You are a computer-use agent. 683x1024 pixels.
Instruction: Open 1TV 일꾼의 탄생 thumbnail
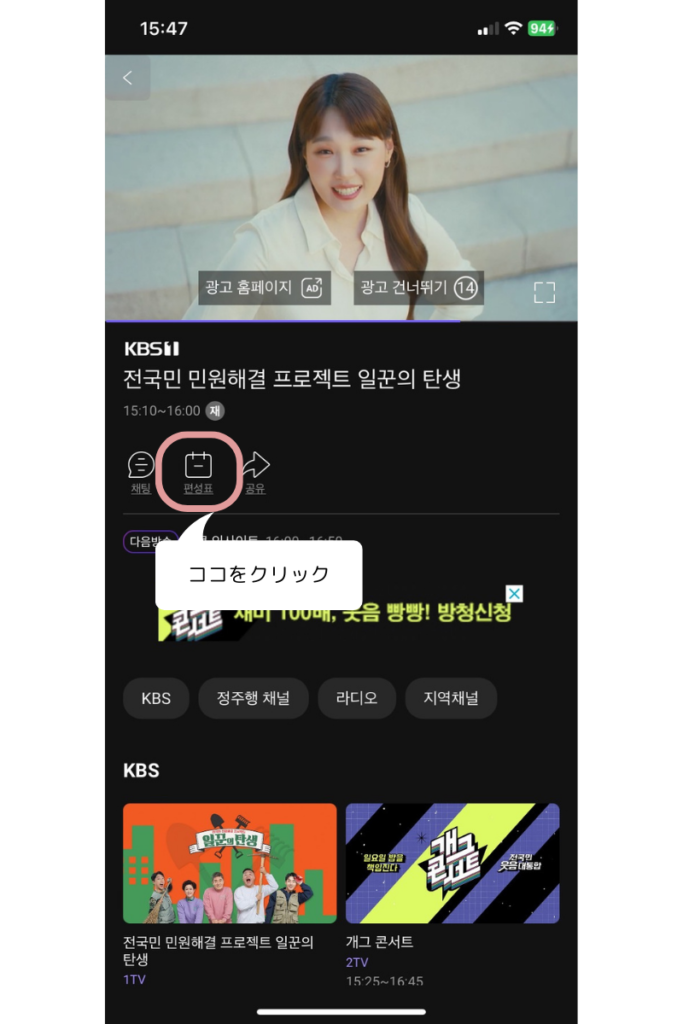229,863
